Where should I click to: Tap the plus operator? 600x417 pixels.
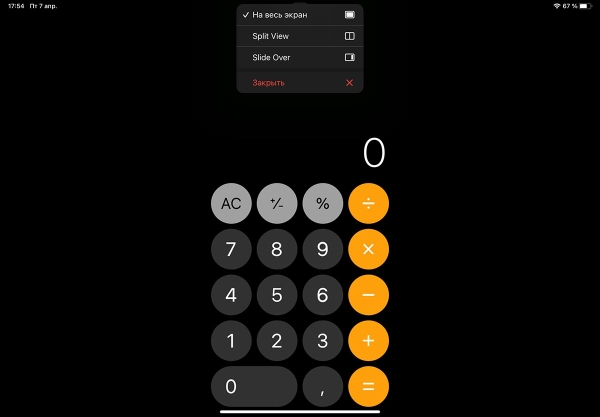(369, 341)
